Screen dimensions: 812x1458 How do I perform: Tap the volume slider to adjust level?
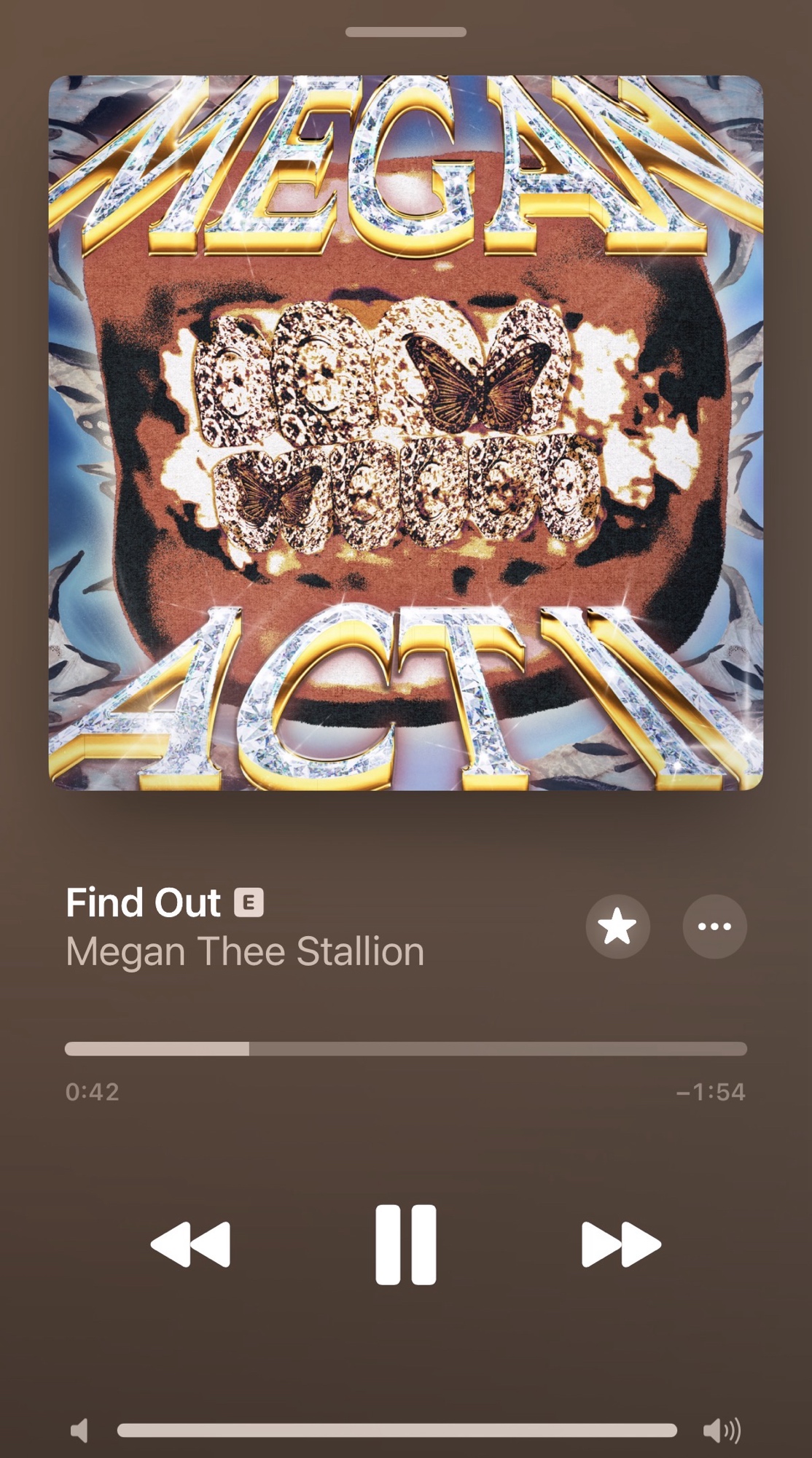click(397, 1430)
